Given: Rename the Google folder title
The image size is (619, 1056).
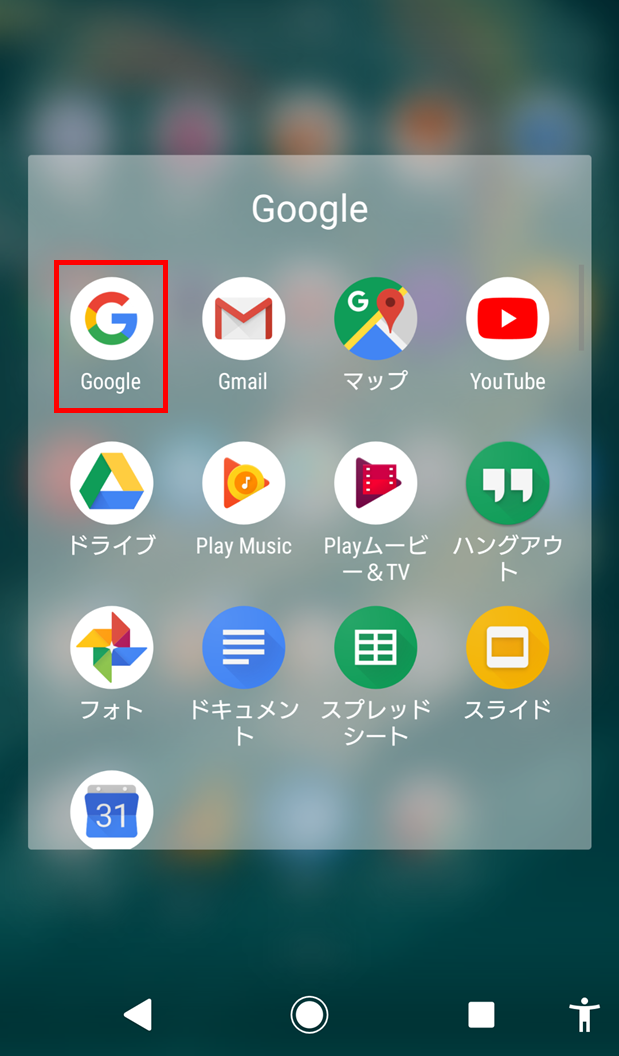Looking at the screenshot, I should point(309,210).
